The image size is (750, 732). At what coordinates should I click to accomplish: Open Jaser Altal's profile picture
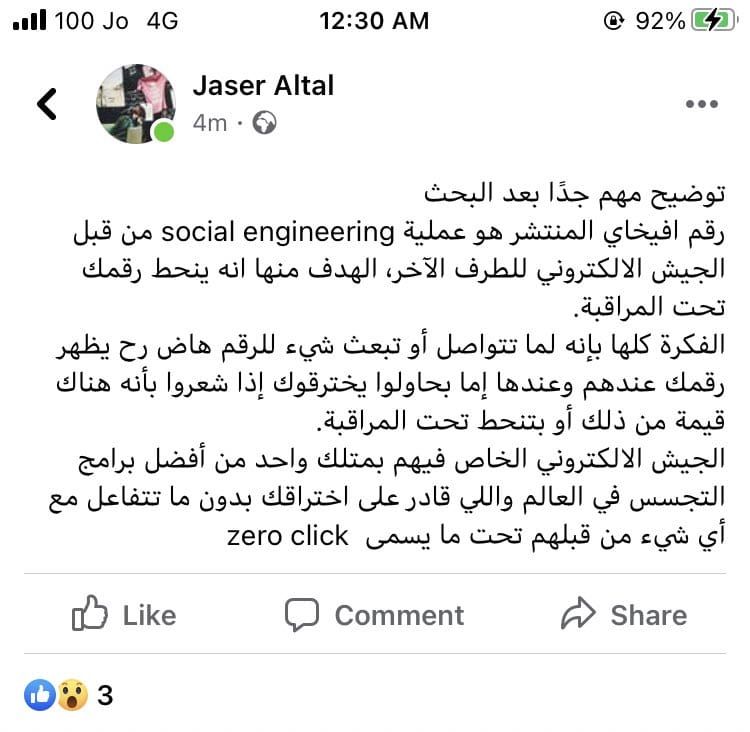[136, 104]
